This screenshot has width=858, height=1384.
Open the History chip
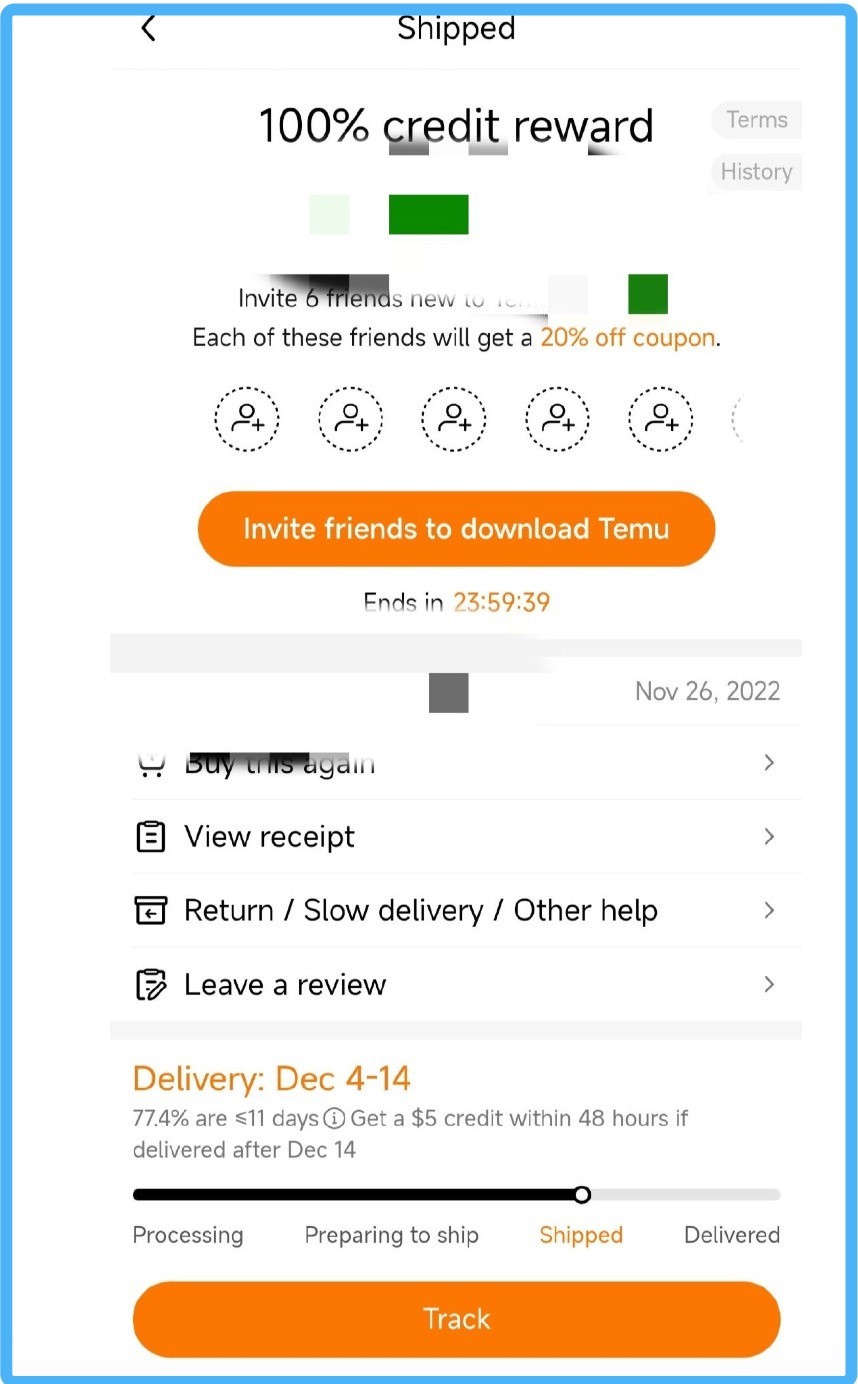tap(756, 172)
